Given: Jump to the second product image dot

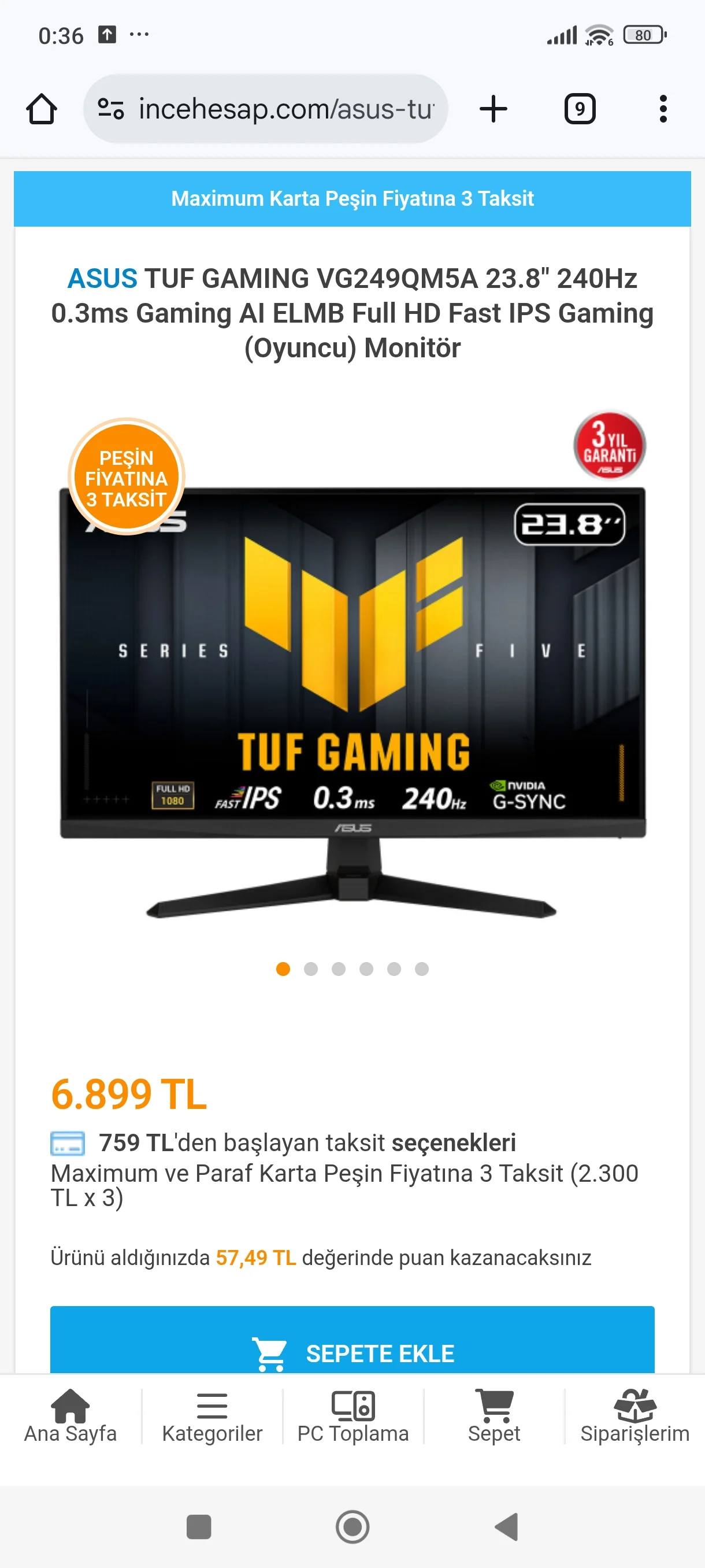Looking at the screenshot, I should click(311, 969).
